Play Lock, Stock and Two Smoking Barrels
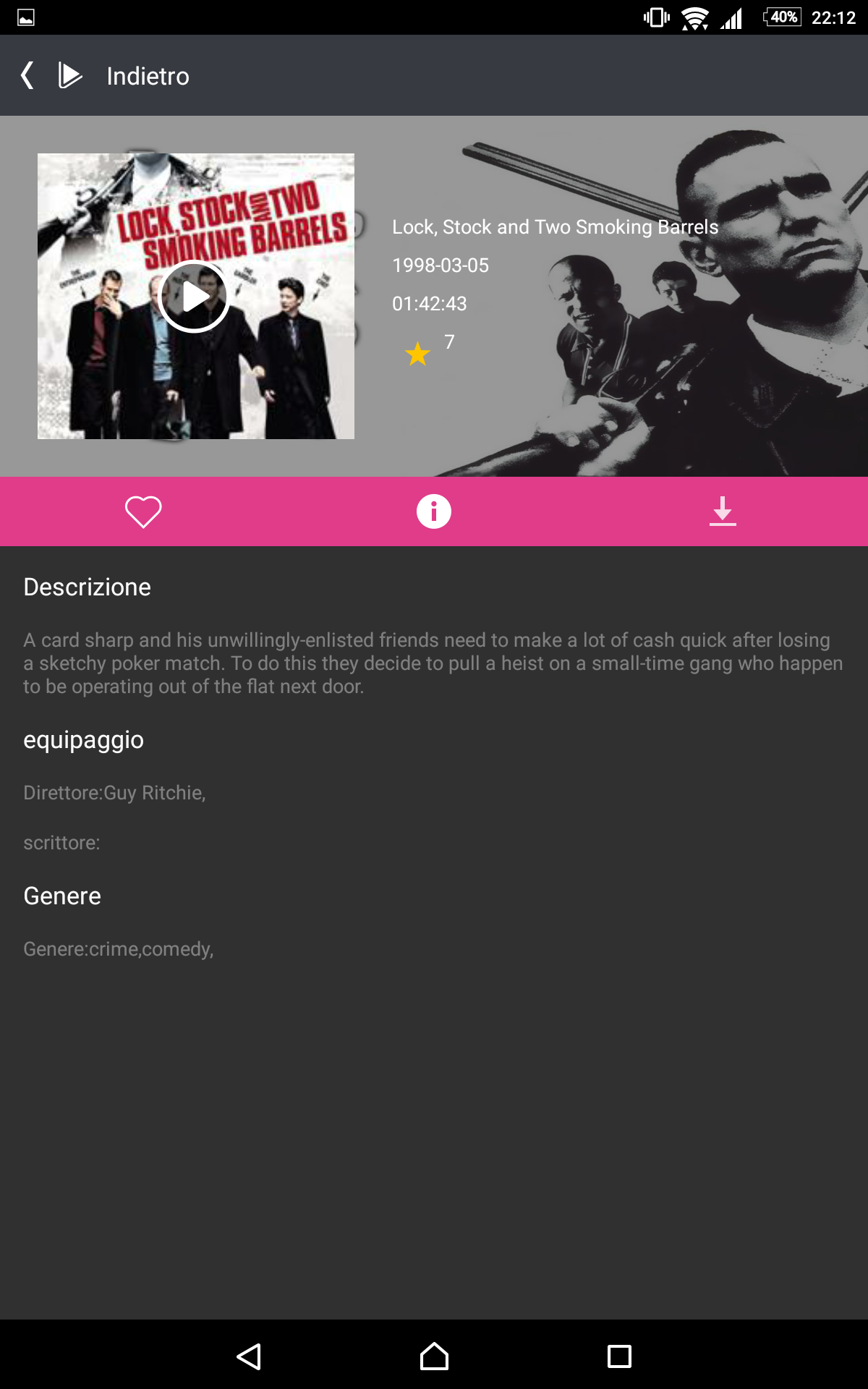 pyautogui.click(x=194, y=297)
